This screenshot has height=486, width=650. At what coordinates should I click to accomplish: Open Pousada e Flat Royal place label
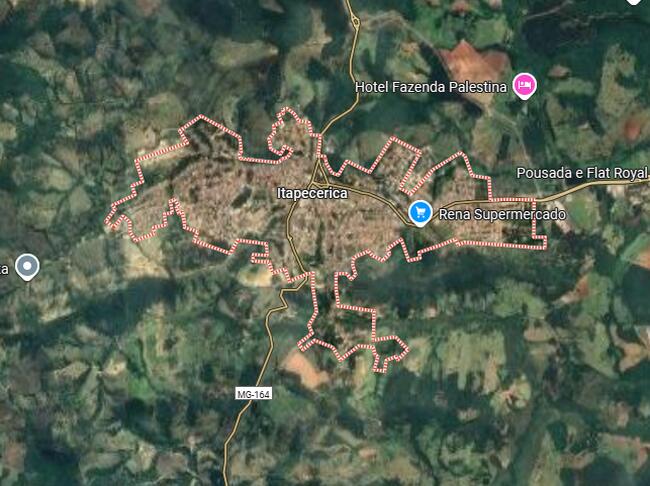[x=582, y=173]
